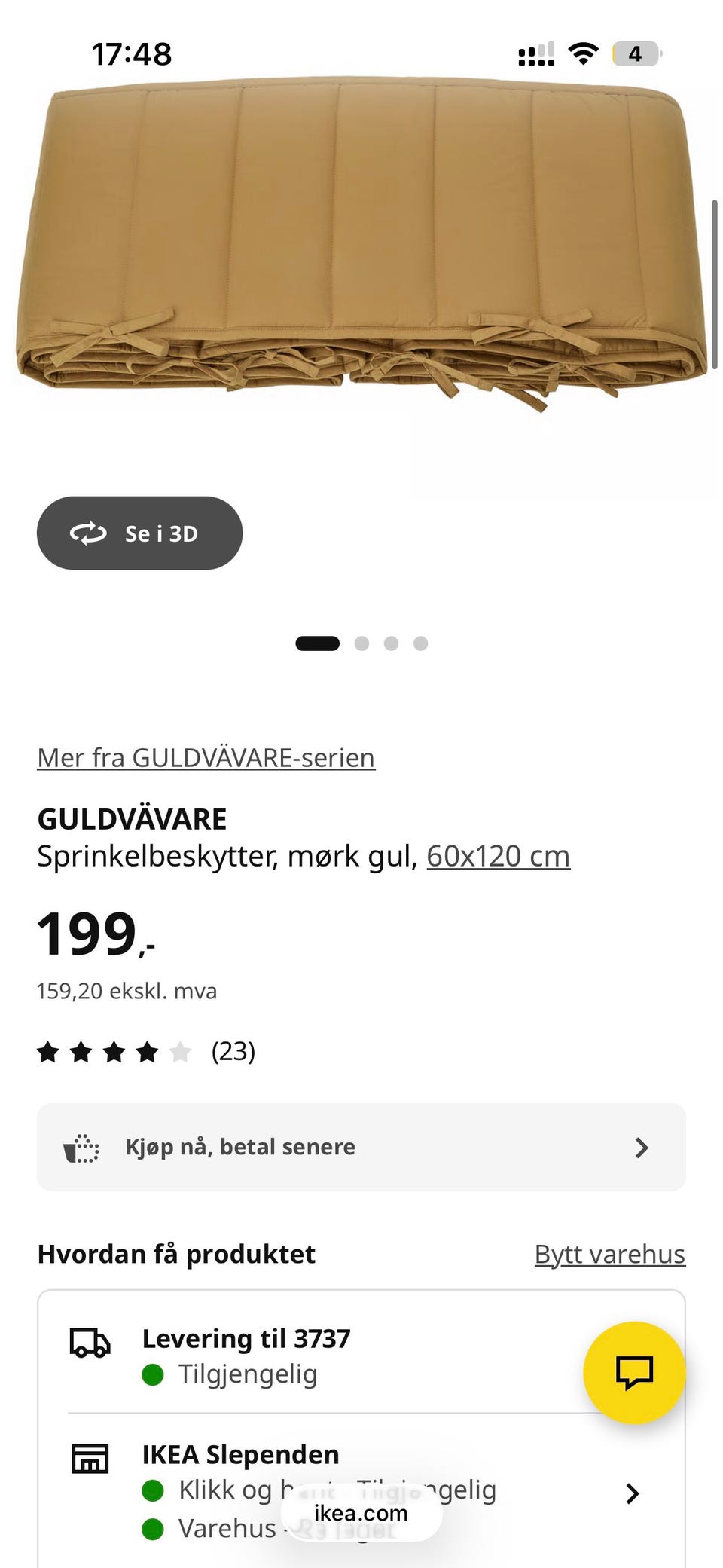The width and height of the screenshot is (723, 1568).
Task: Open the 60x120 cm size selector
Action: click(498, 855)
